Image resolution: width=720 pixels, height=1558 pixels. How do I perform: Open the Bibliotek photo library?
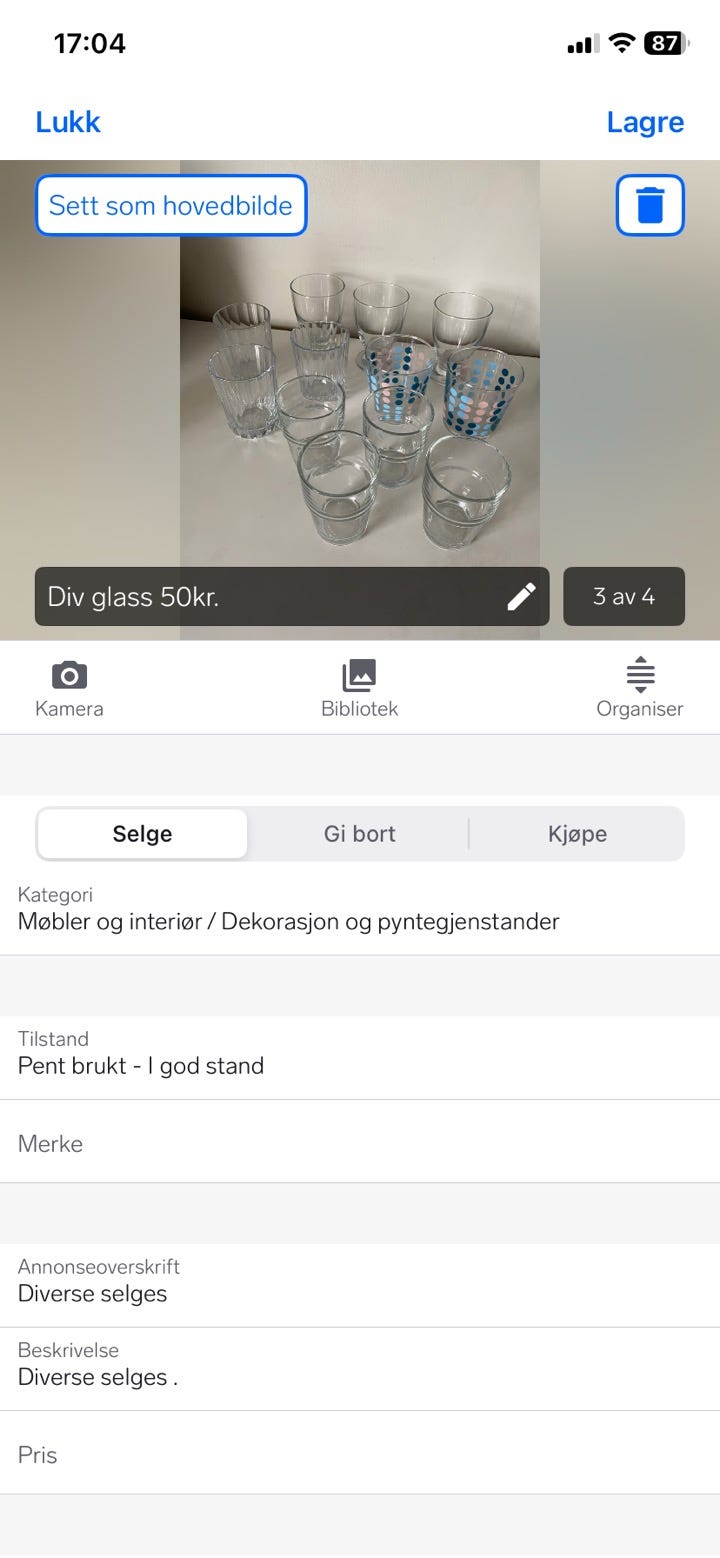click(x=359, y=687)
